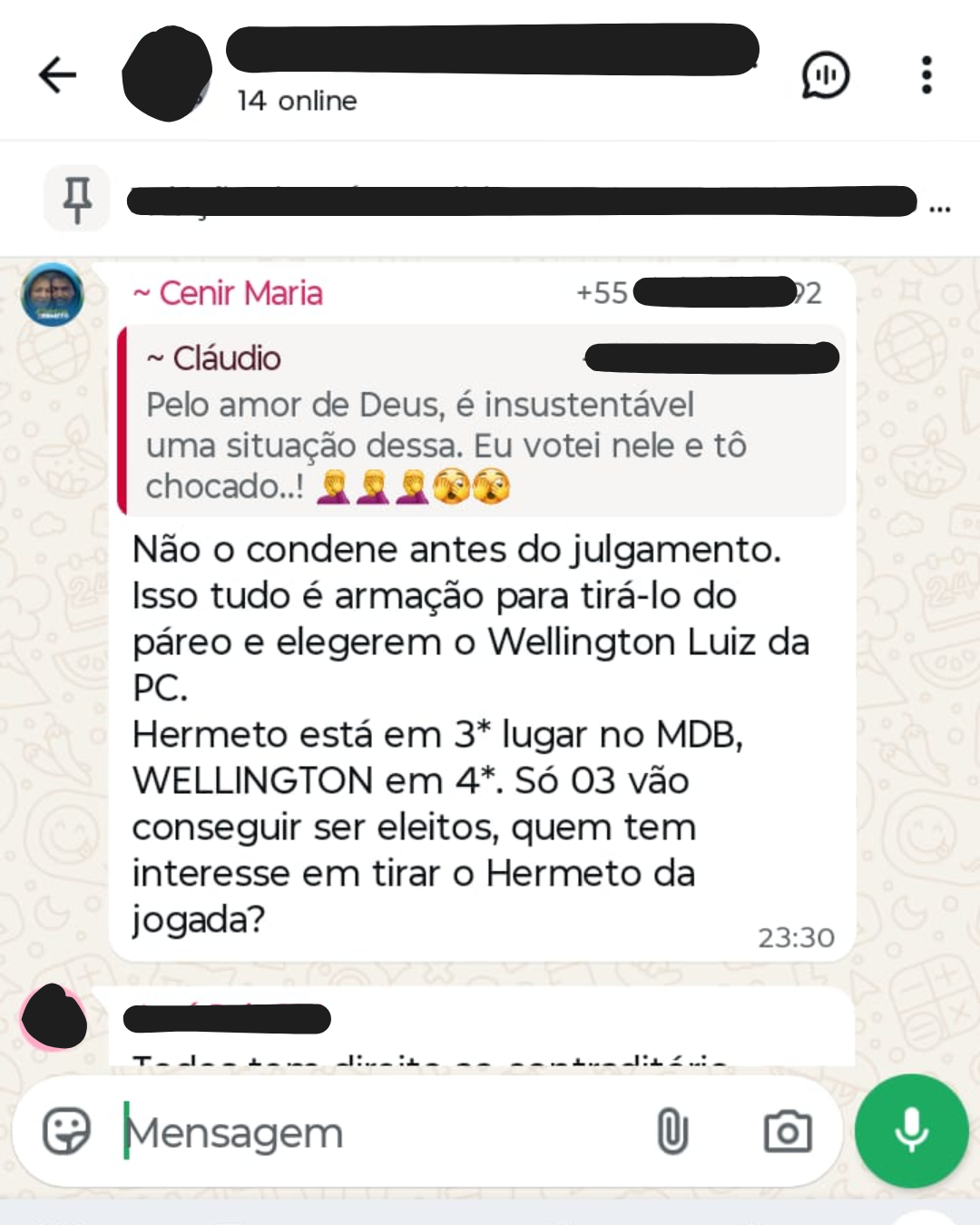
Task: Start a group voice chat
Action: pos(825,75)
